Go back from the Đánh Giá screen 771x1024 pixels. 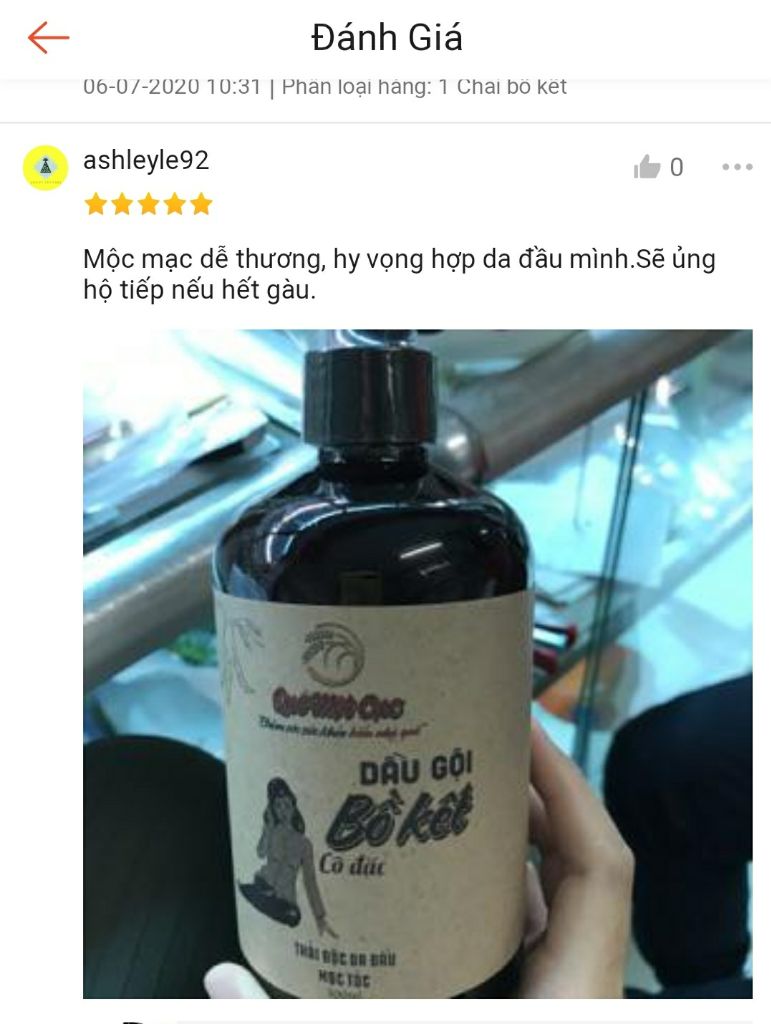coord(48,39)
